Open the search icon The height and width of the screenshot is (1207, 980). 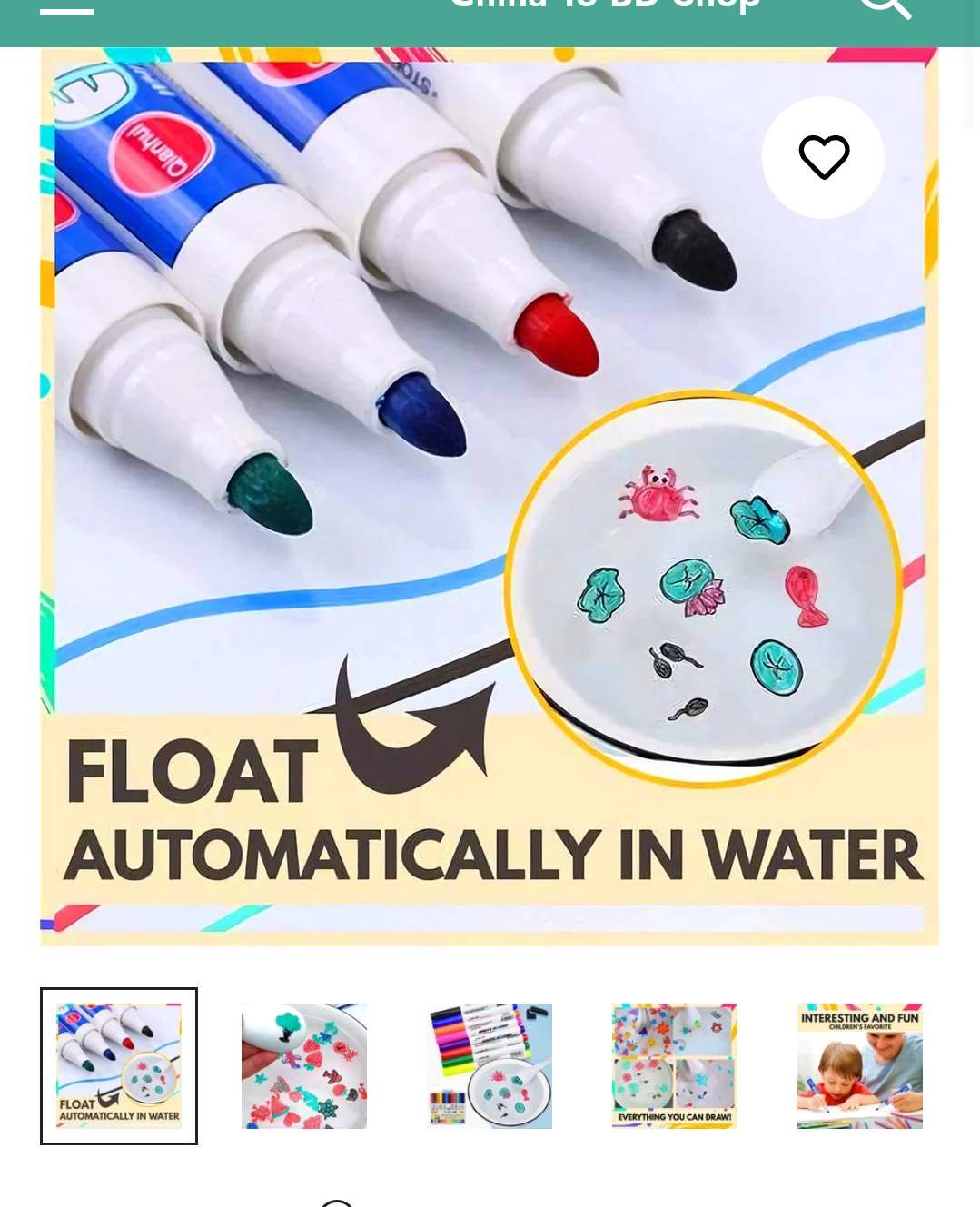[x=884, y=7]
